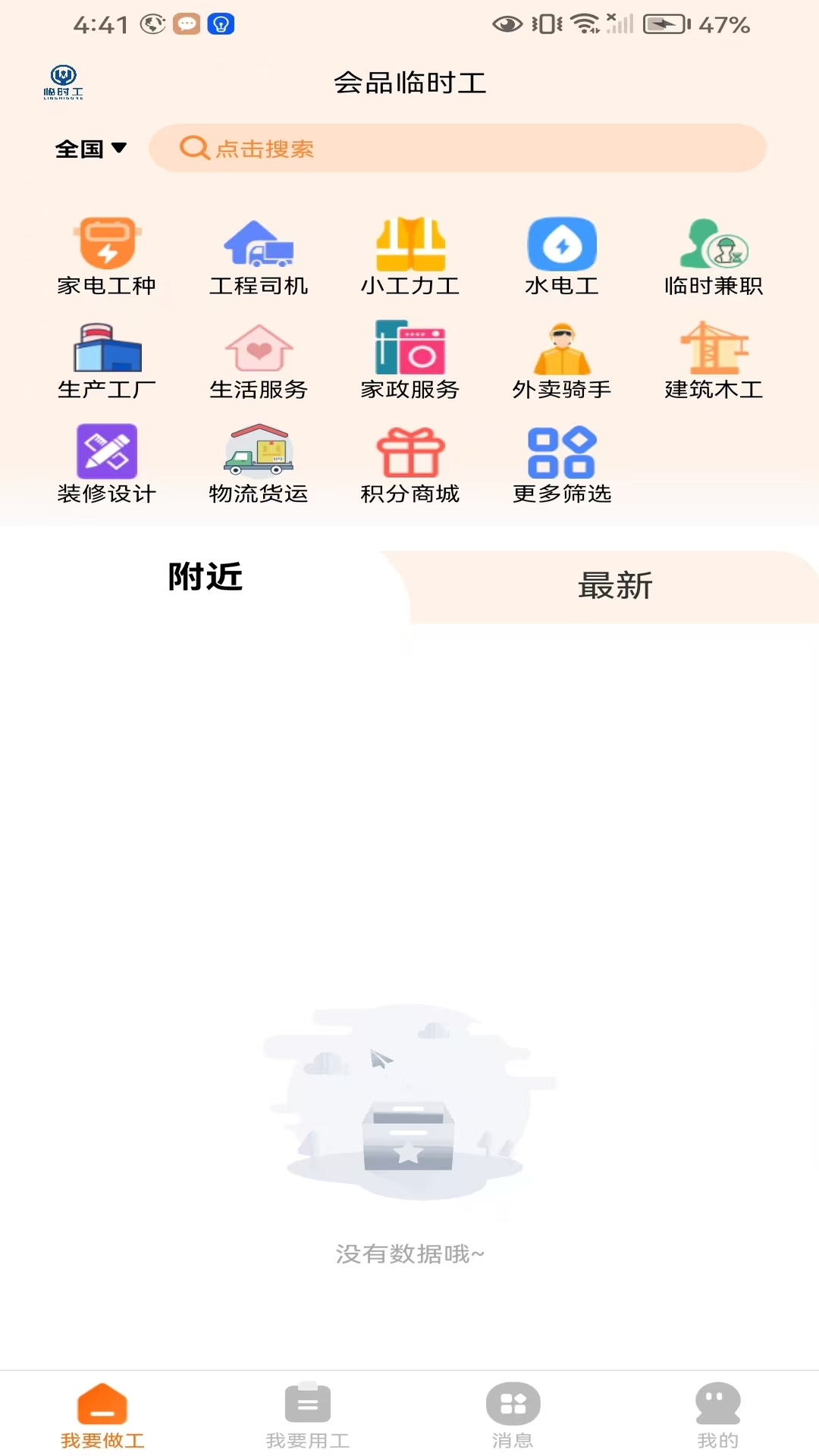Open the 建筑木工 category
Image resolution: width=819 pixels, height=1456 pixels.
coord(714,360)
